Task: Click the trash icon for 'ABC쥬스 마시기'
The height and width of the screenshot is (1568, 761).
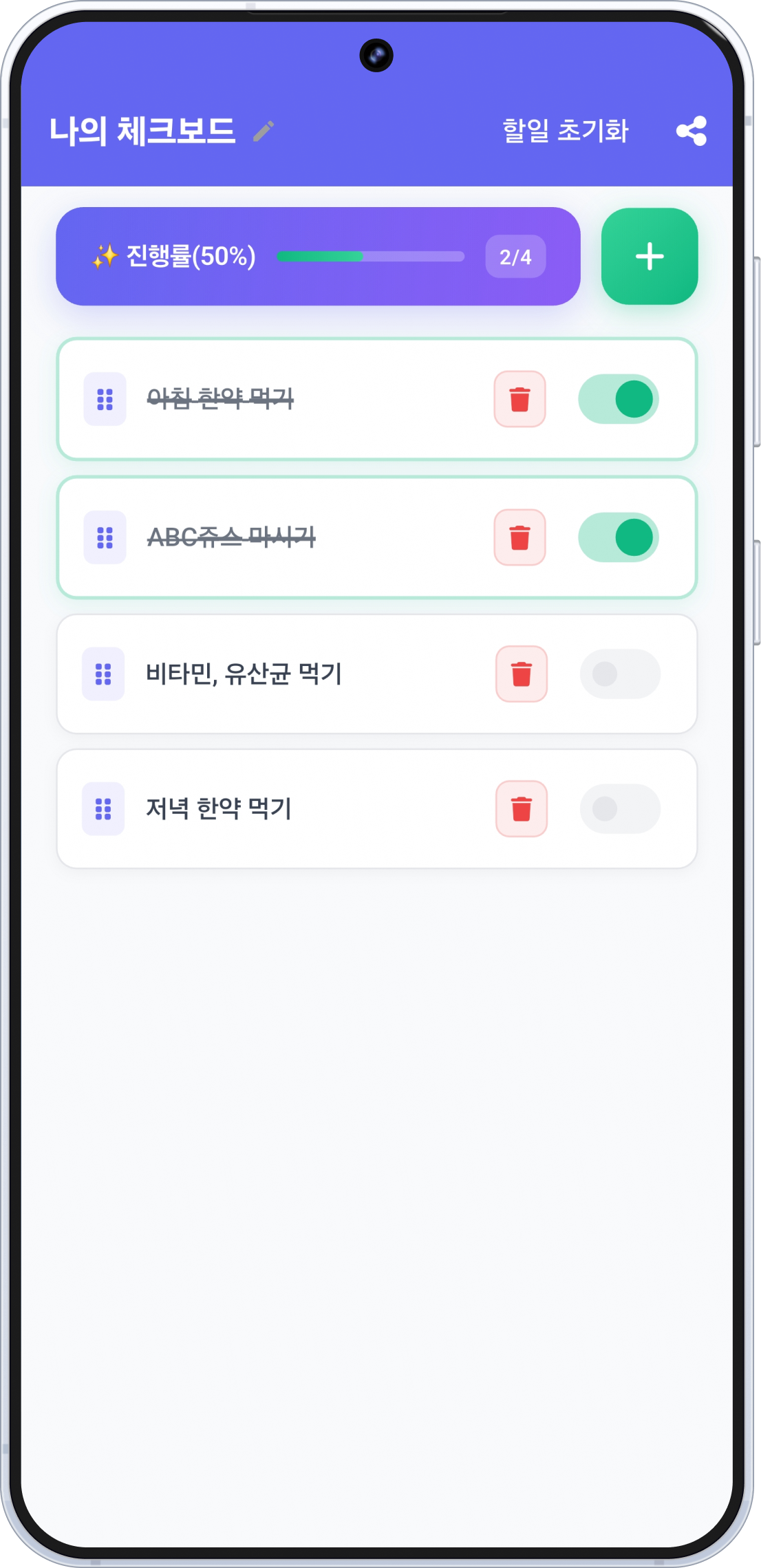Action: [520, 536]
